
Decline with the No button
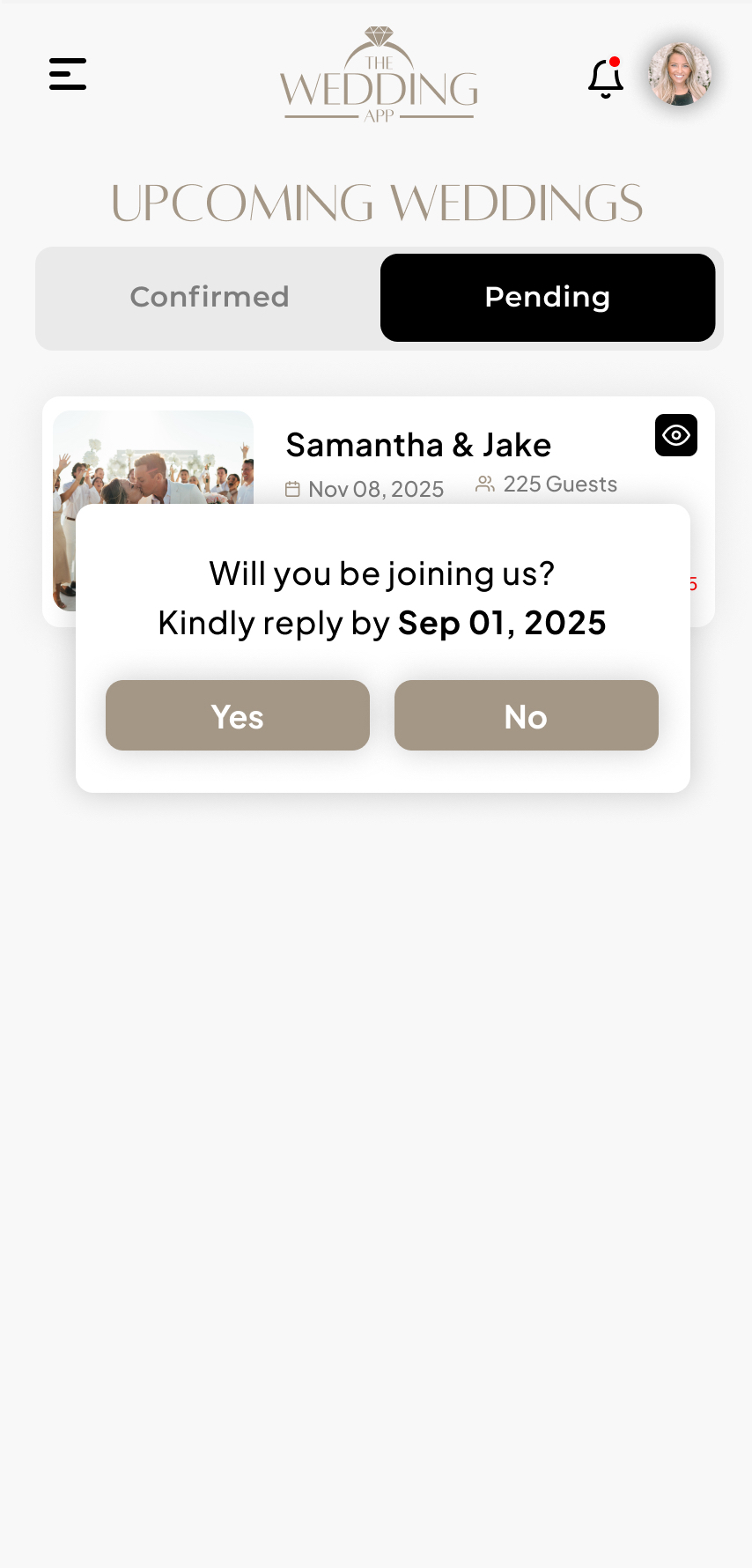click(526, 715)
